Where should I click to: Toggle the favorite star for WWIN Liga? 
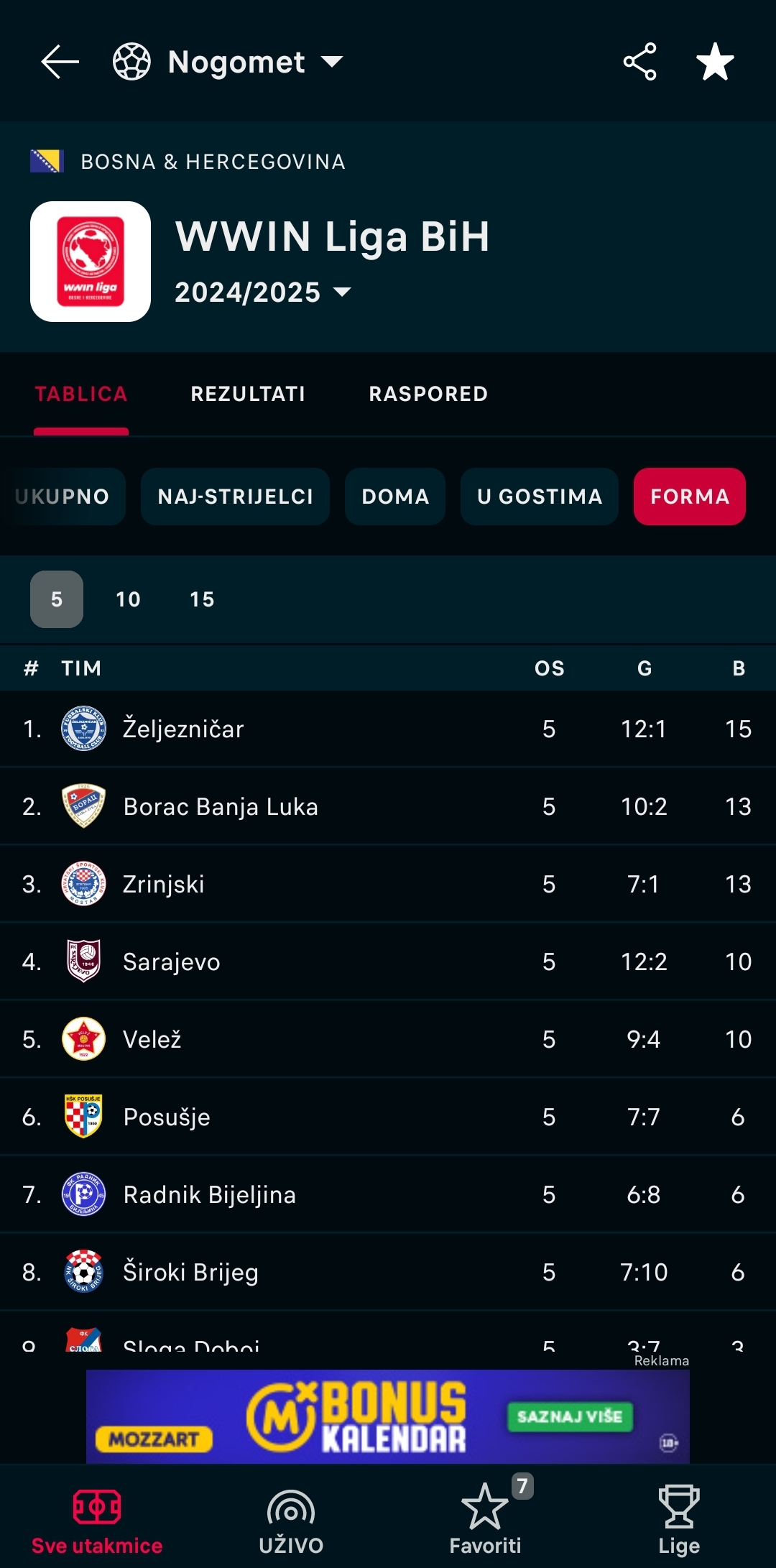coord(716,62)
